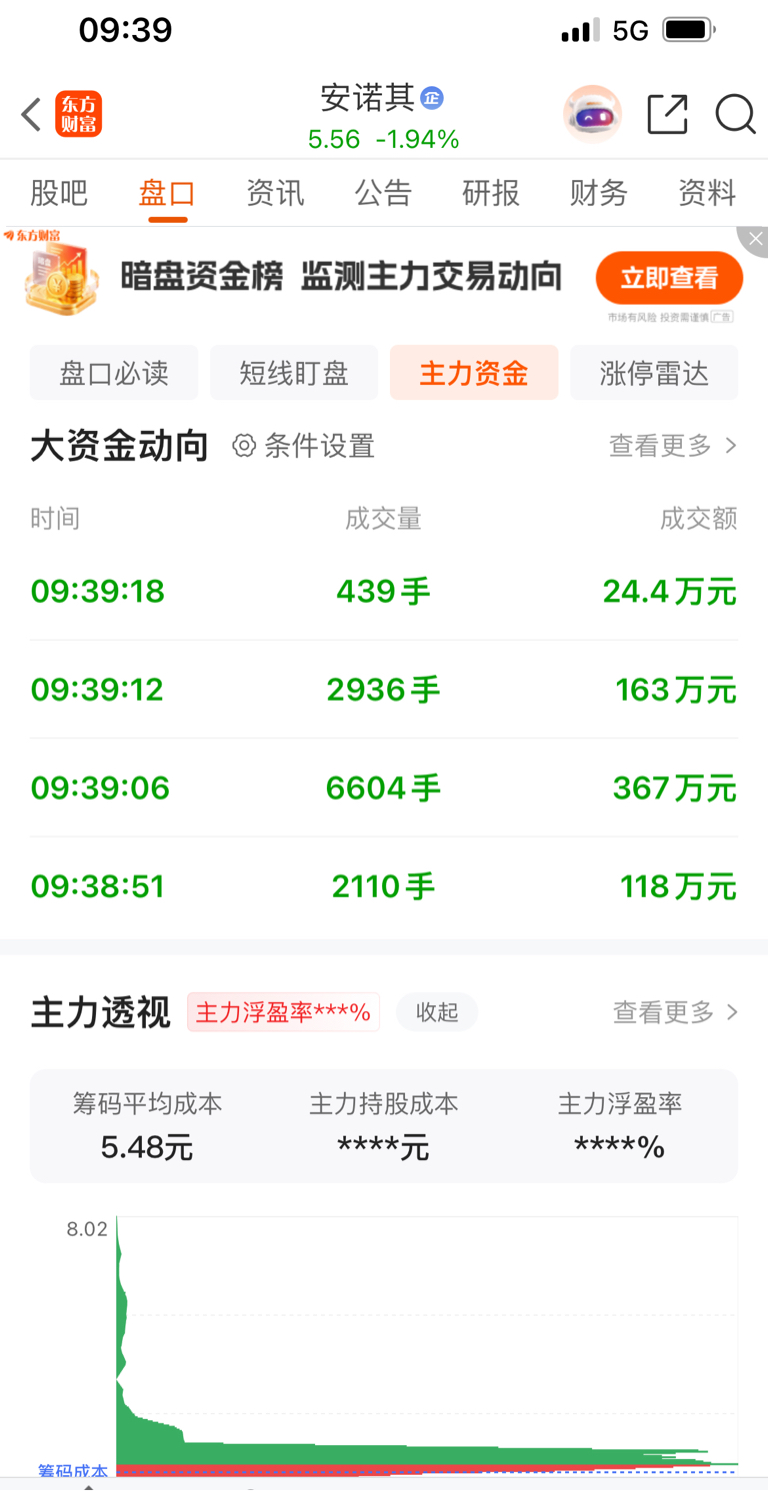Switch to the 资料 tab

click(707, 192)
